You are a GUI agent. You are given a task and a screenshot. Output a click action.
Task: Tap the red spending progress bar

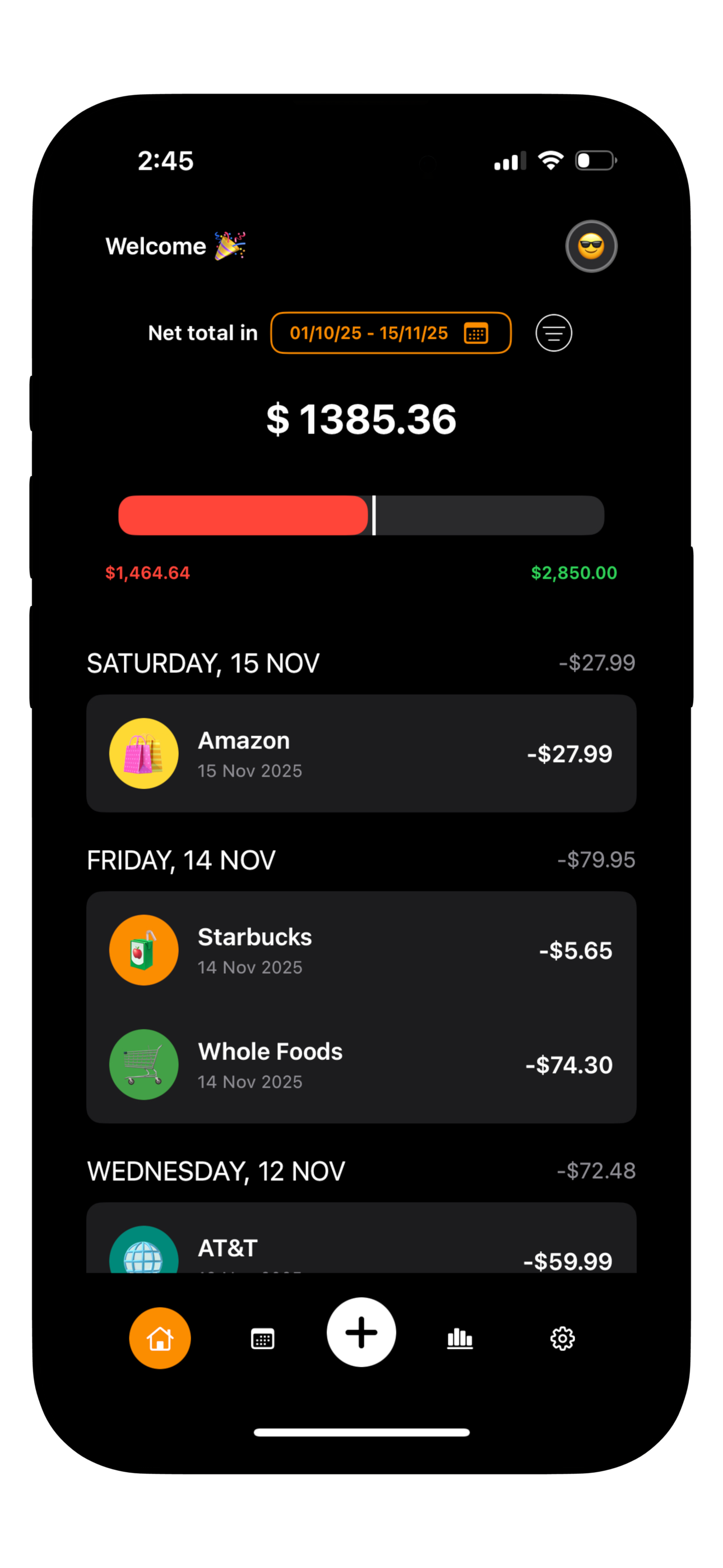pos(242,515)
